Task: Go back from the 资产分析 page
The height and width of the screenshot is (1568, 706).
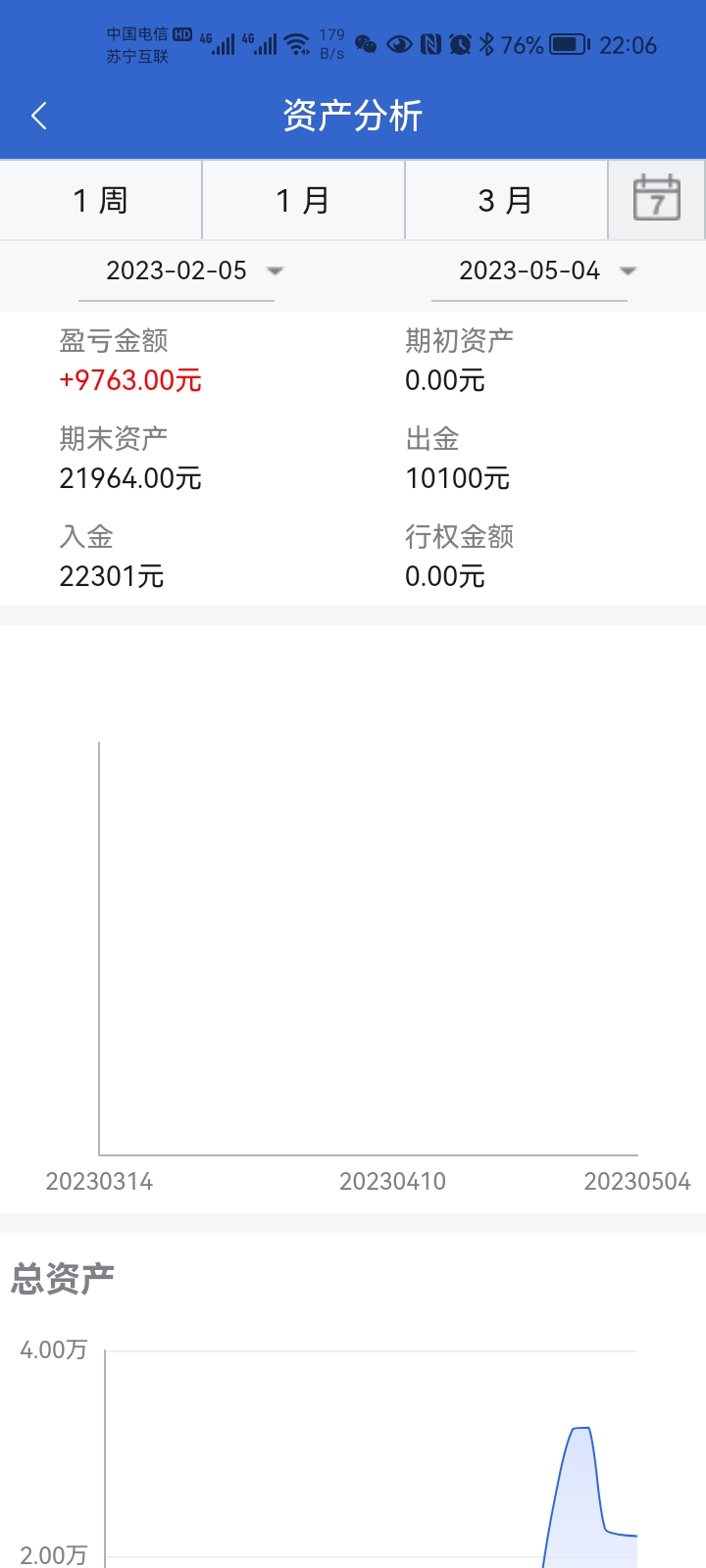Action: [x=39, y=117]
